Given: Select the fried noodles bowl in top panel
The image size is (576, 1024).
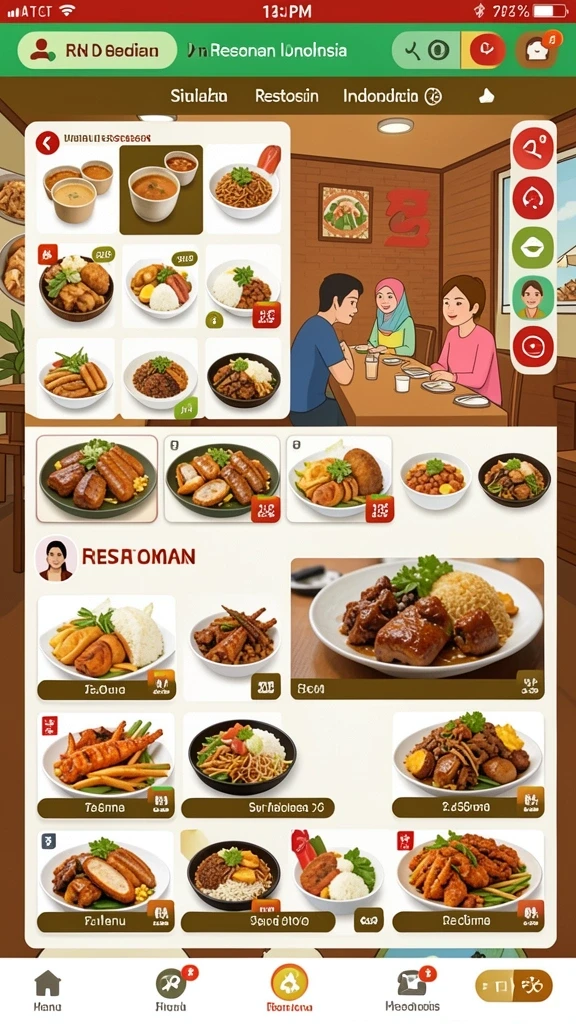Looking at the screenshot, I should point(244,189).
